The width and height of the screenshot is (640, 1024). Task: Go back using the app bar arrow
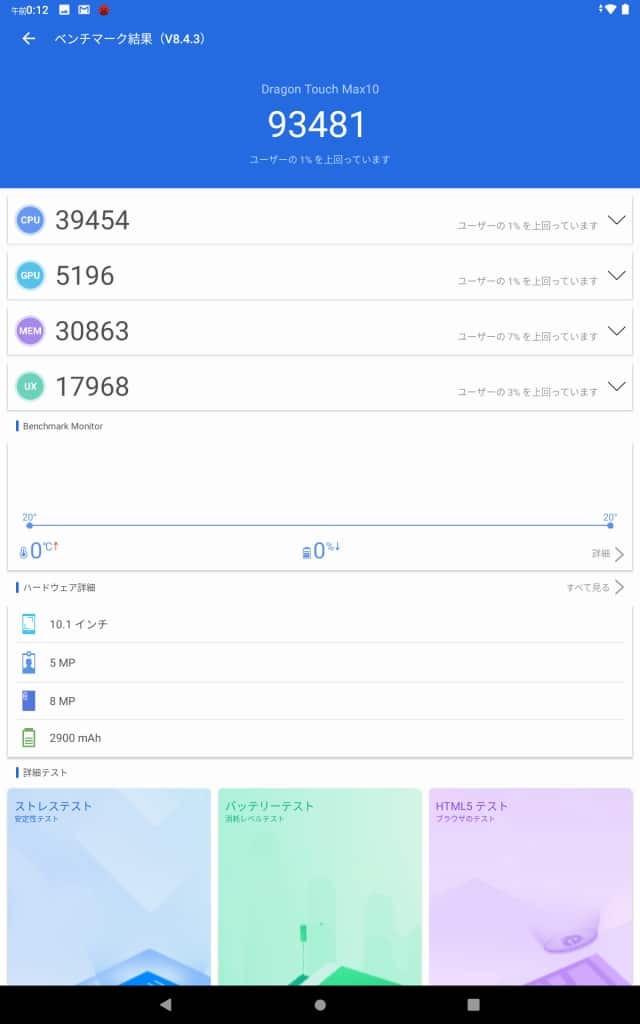(x=29, y=39)
